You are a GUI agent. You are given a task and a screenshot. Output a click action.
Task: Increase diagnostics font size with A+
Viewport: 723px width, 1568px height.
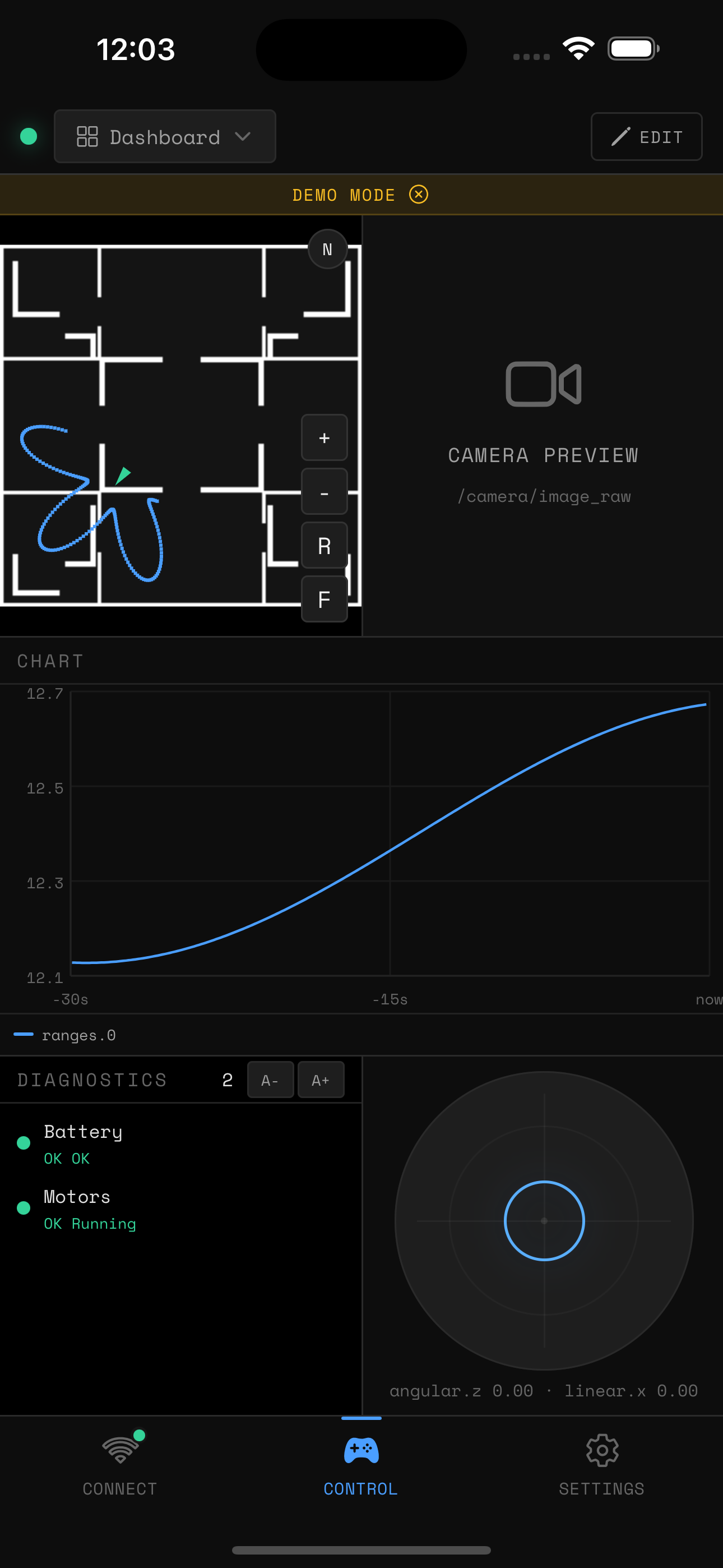point(321,1080)
